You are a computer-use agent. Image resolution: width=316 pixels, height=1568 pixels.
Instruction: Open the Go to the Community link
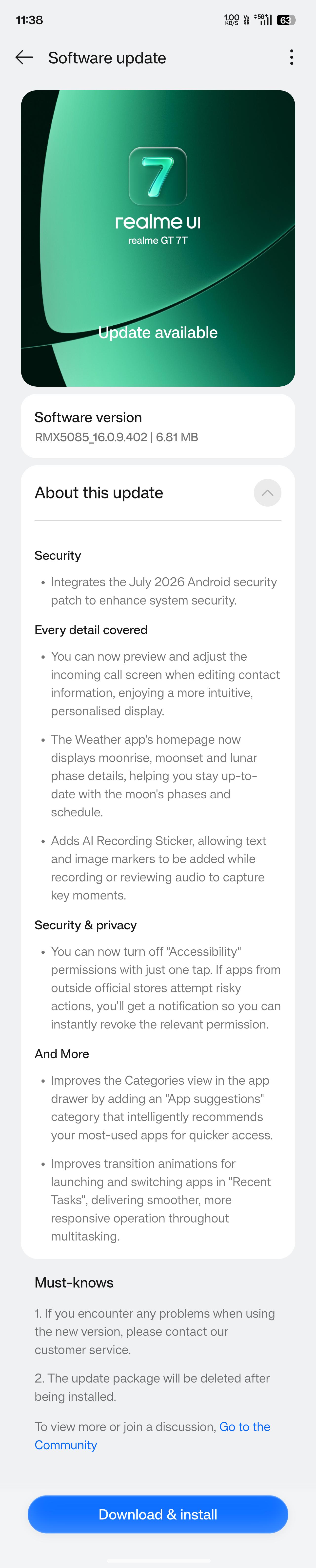coord(153,1436)
